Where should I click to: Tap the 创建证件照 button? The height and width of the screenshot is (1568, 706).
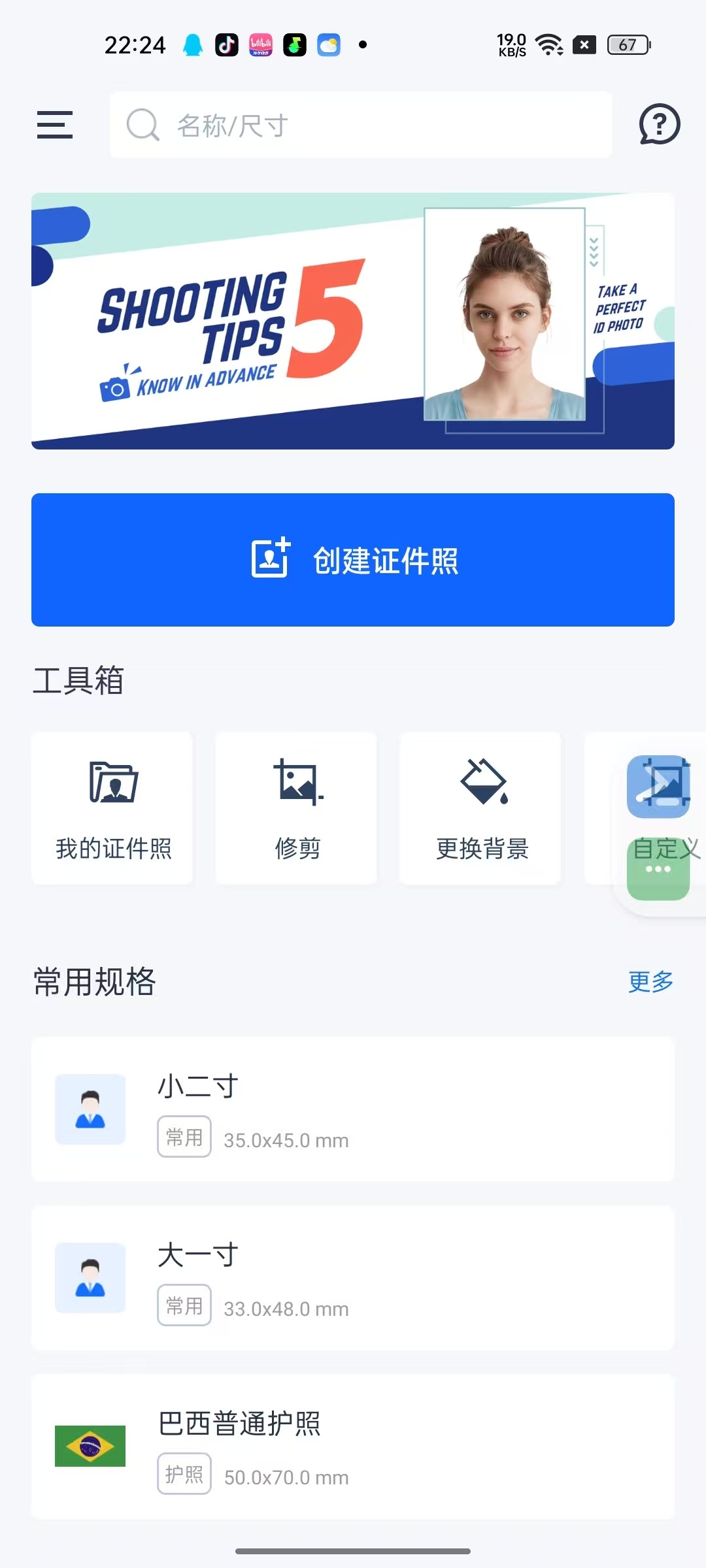[x=353, y=560]
